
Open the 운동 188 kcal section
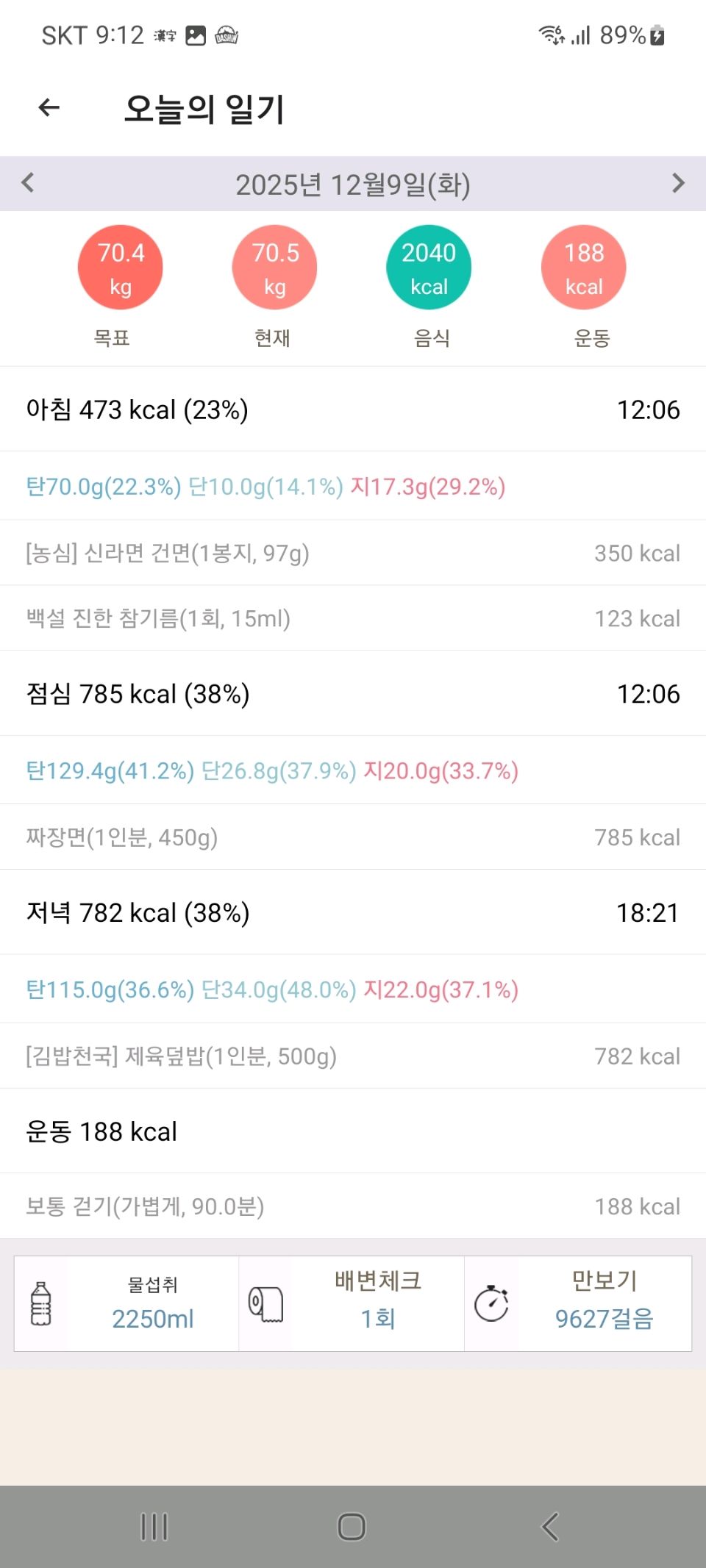[x=353, y=1131]
